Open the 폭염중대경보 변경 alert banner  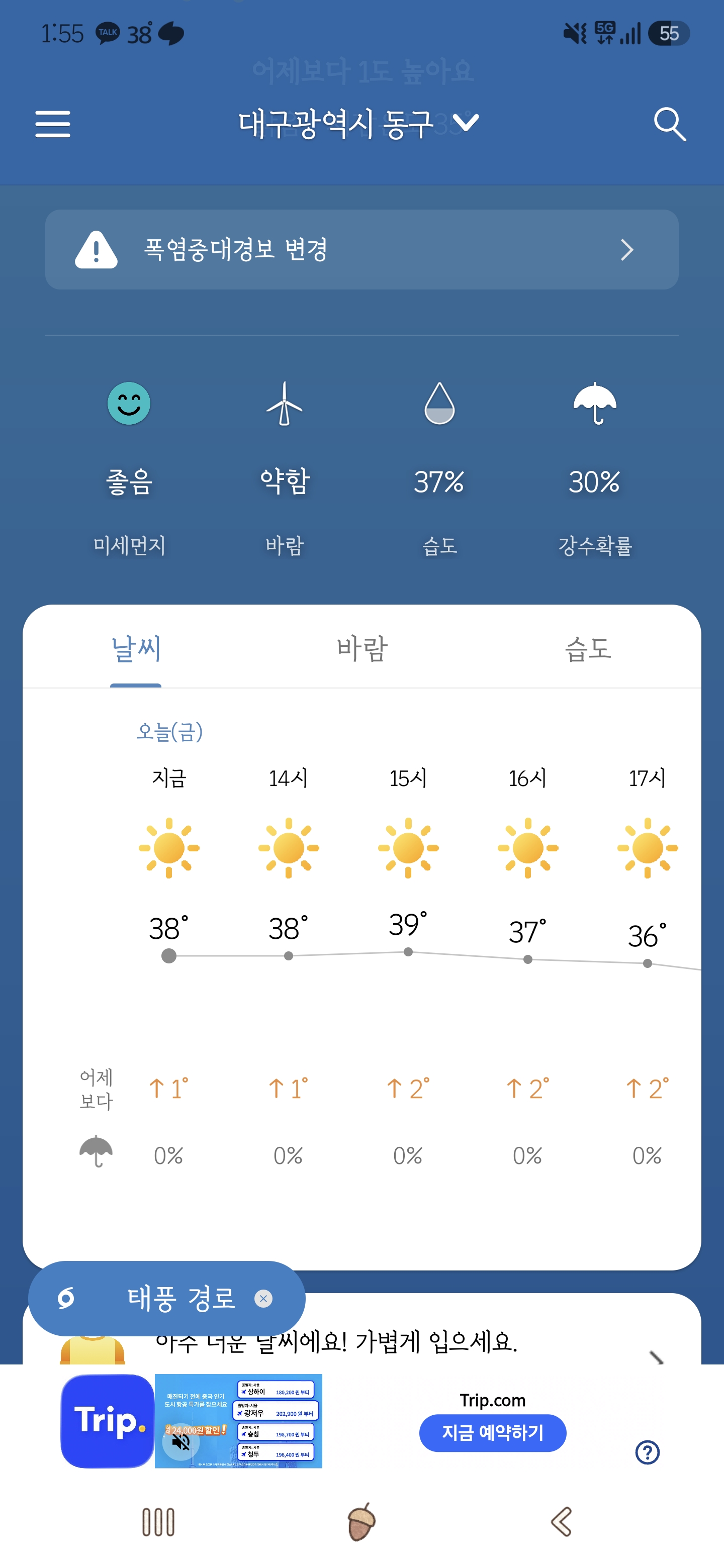point(361,250)
